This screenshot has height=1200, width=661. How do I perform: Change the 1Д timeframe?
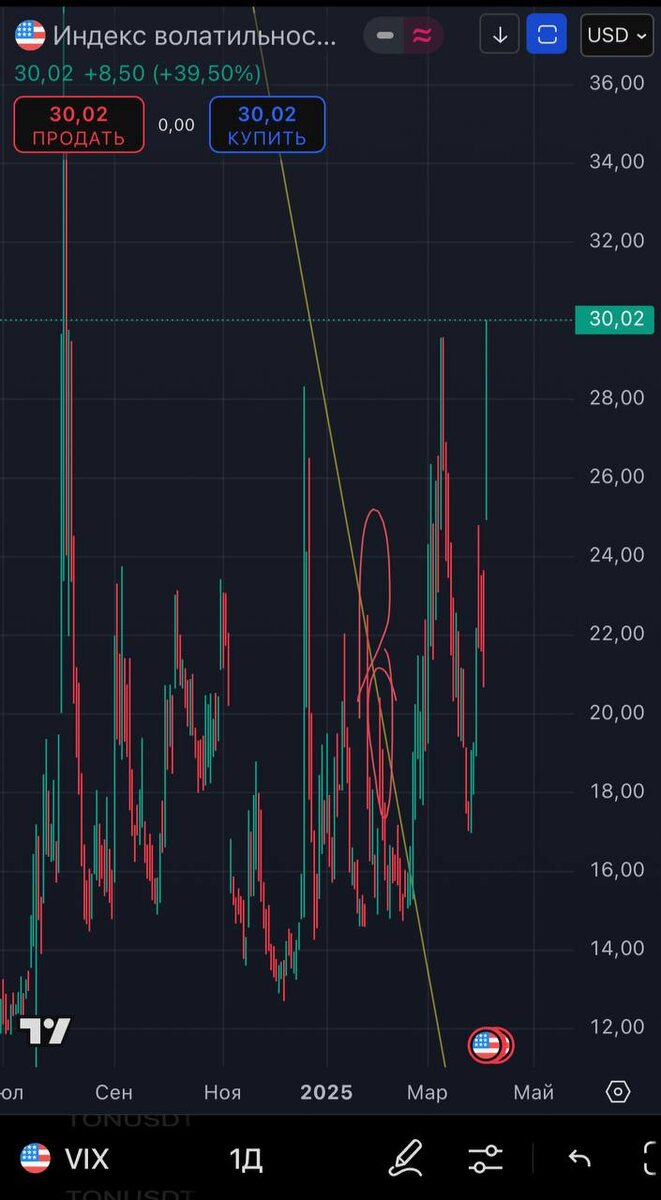[246, 1159]
